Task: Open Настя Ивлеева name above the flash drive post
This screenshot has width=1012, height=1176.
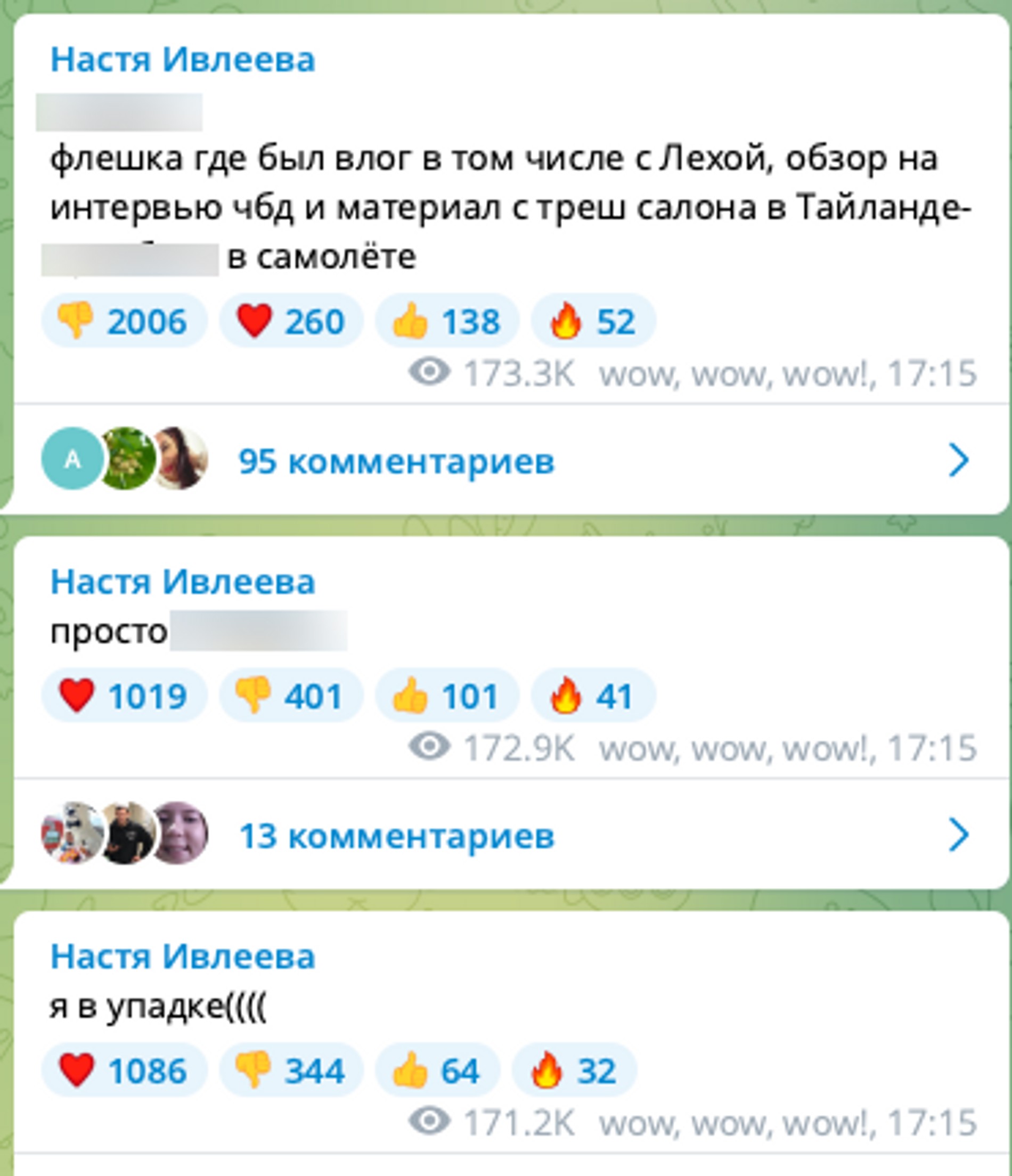Action: [182, 60]
